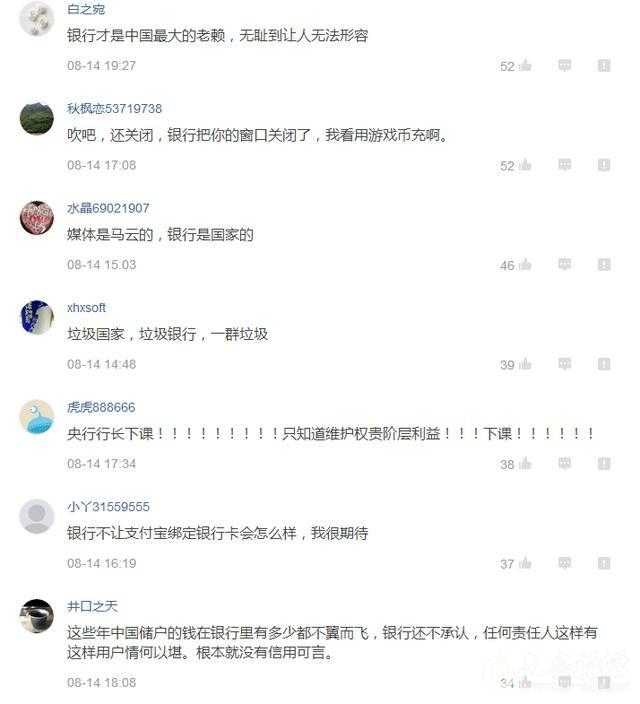Open the username link xhxsoft
This screenshot has height=704, width=640.
(x=86, y=308)
